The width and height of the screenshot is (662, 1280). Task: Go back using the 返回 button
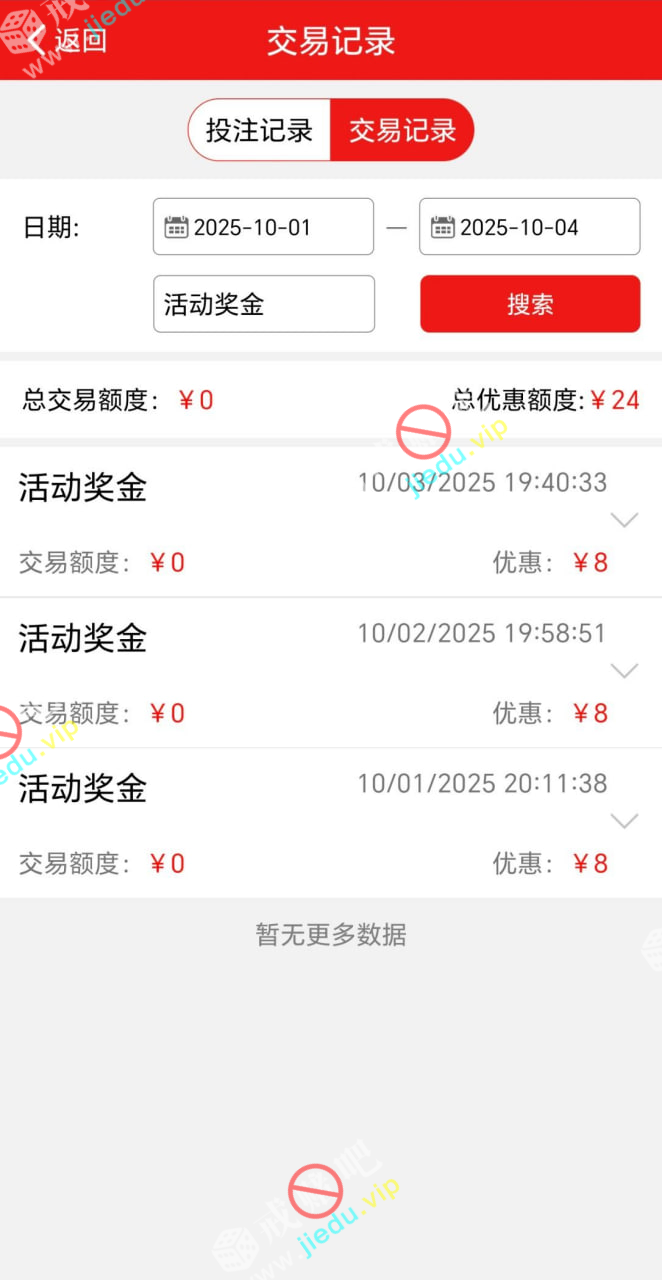(68, 40)
